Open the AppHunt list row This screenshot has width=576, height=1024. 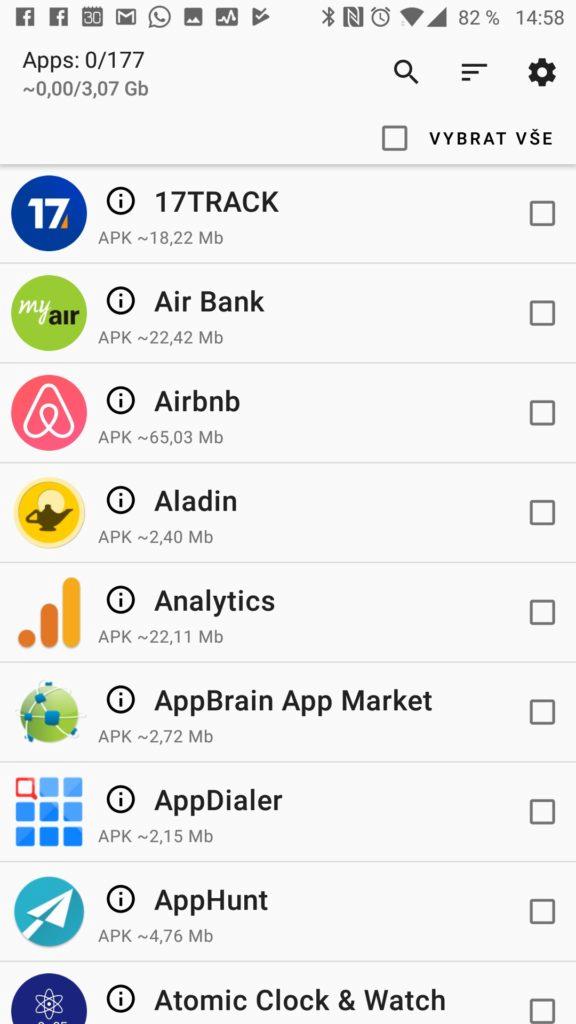pyautogui.click(x=288, y=912)
